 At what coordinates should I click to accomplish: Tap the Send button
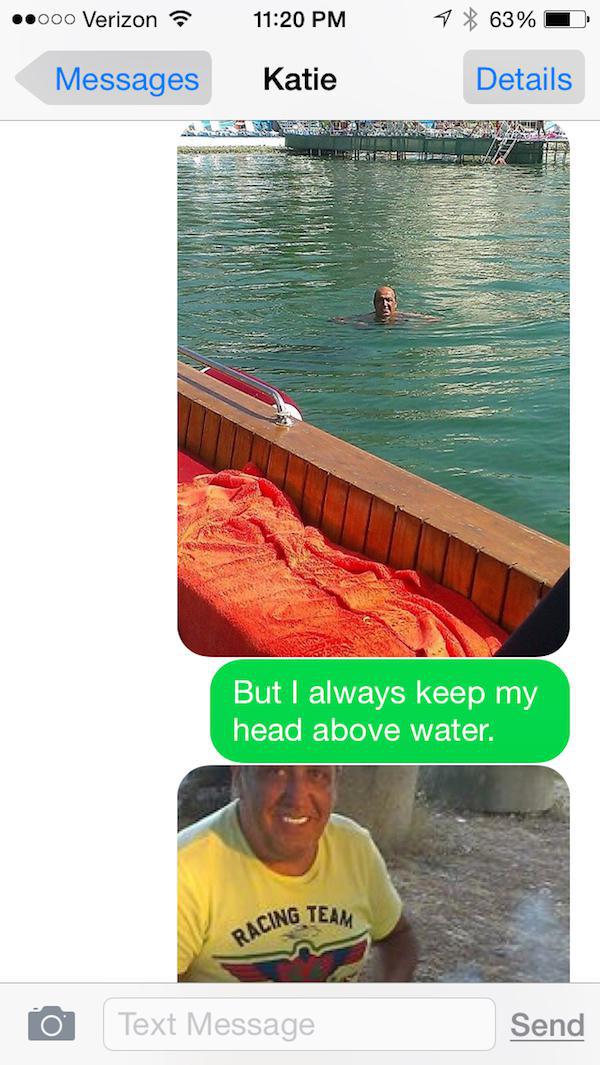coord(547,1025)
